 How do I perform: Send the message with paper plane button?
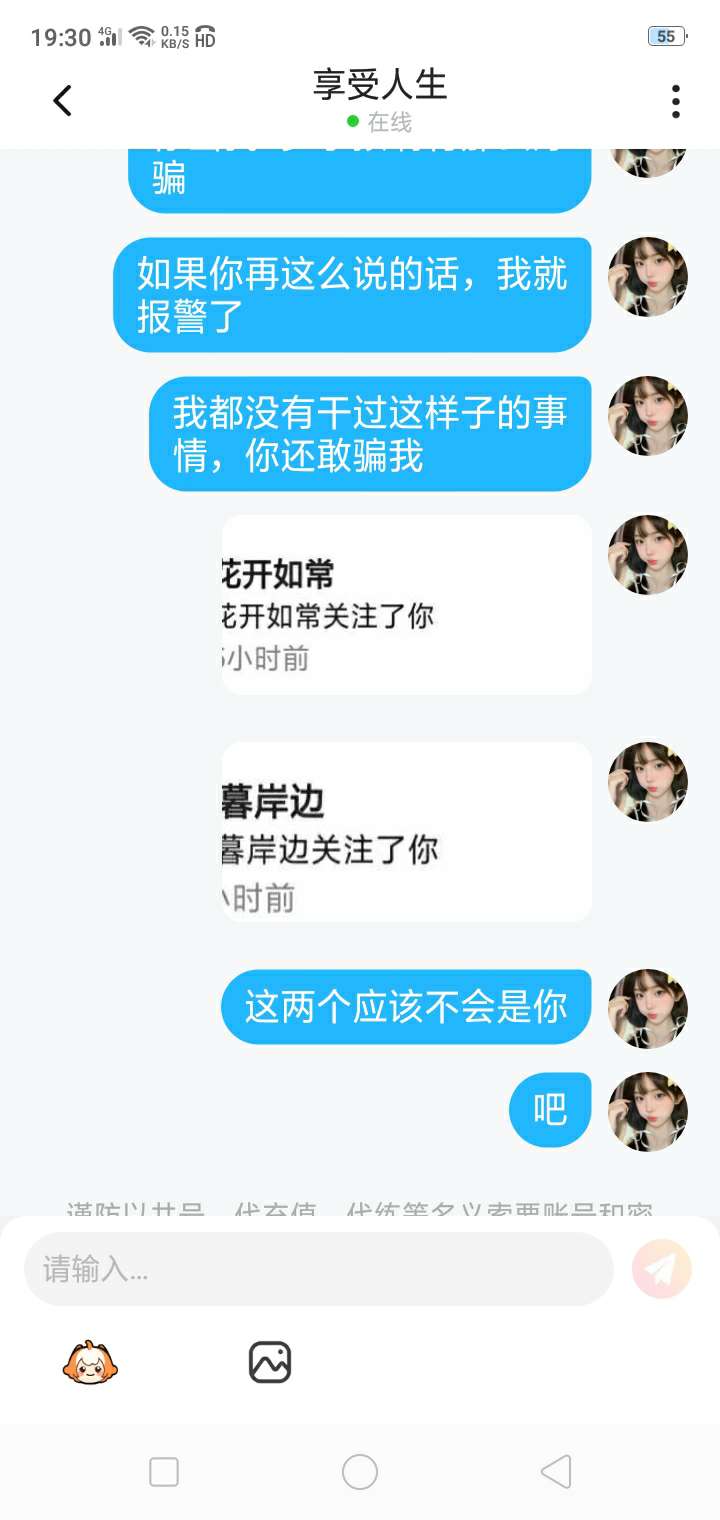(662, 1269)
